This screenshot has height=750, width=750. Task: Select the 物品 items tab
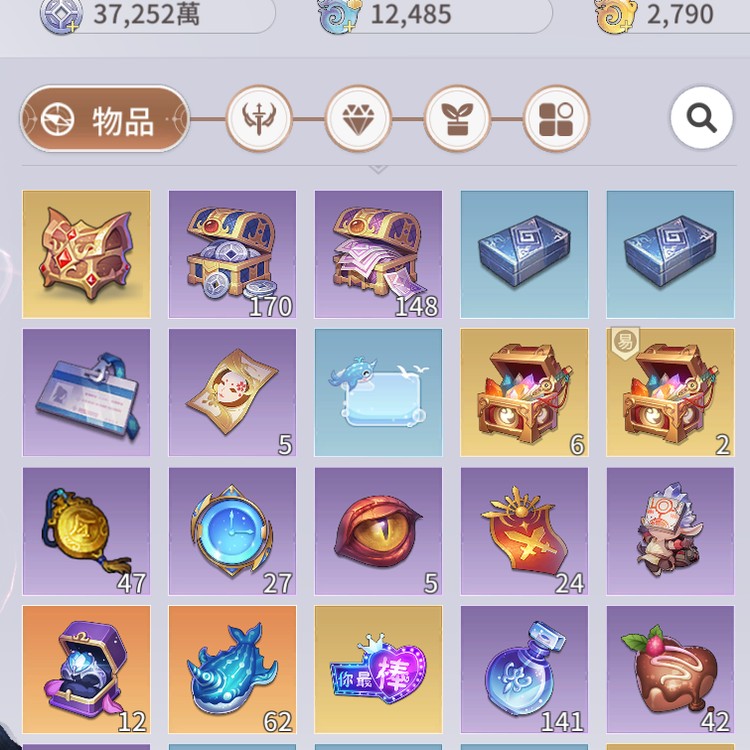[104, 119]
